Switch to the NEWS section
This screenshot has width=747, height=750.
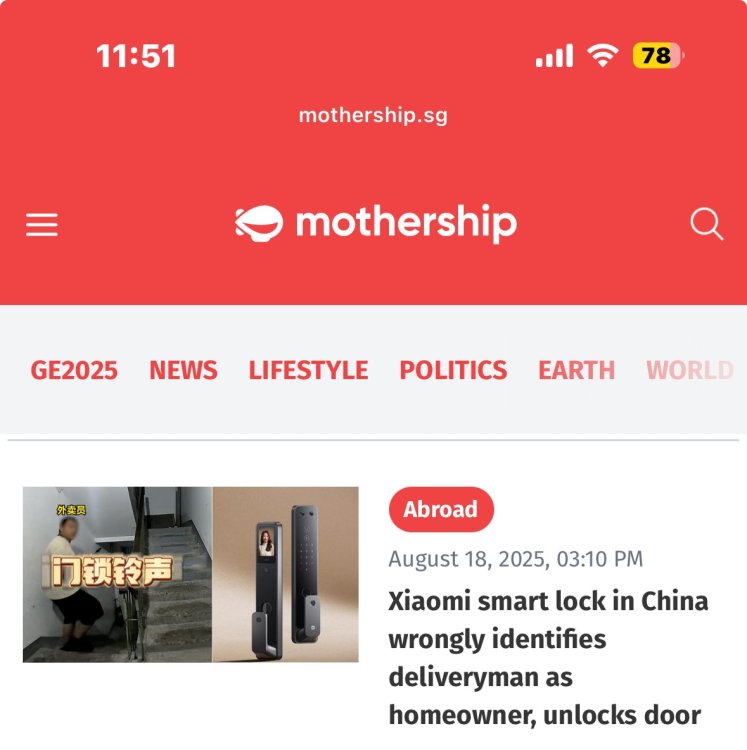click(183, 370)
